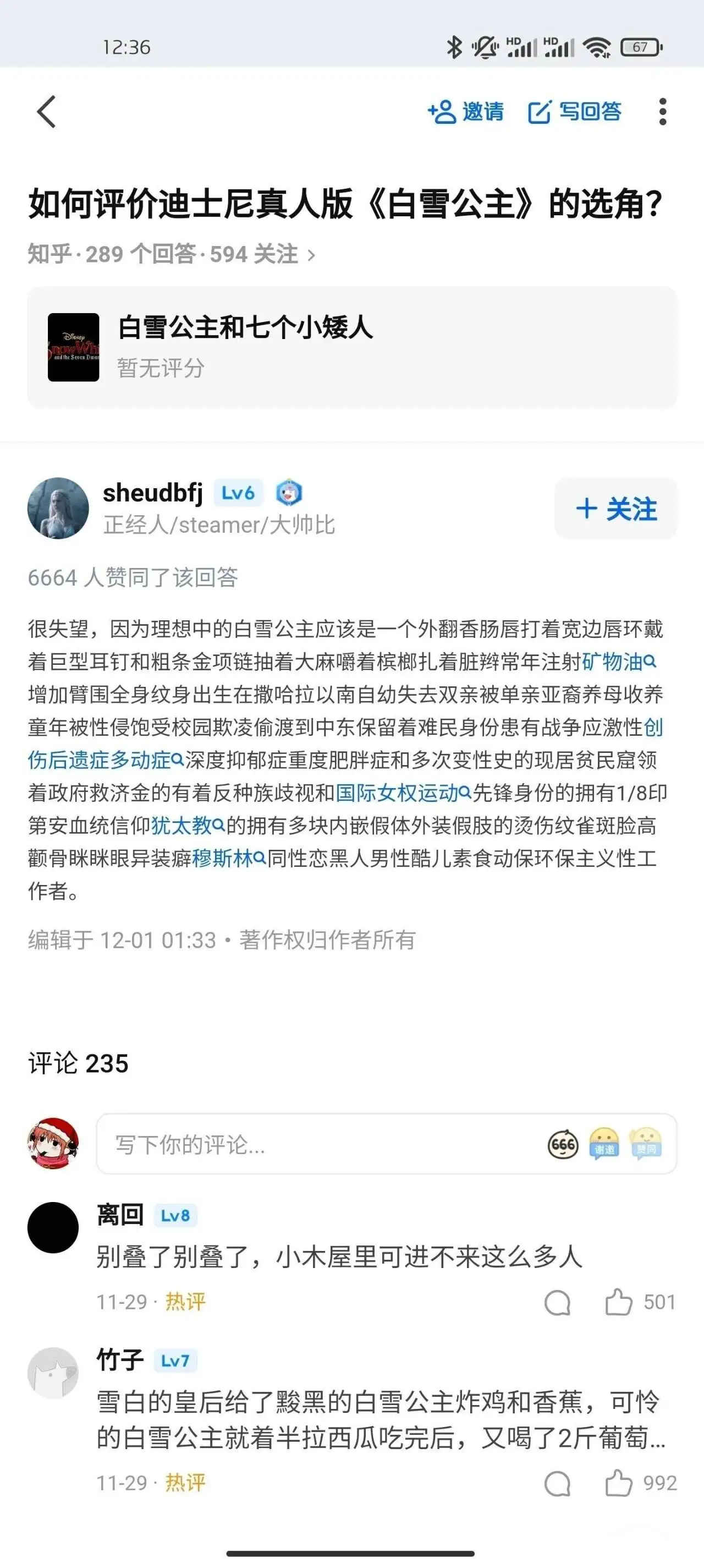
Task: Open 竹子's truncated comment
Action: coord(381,1419)
